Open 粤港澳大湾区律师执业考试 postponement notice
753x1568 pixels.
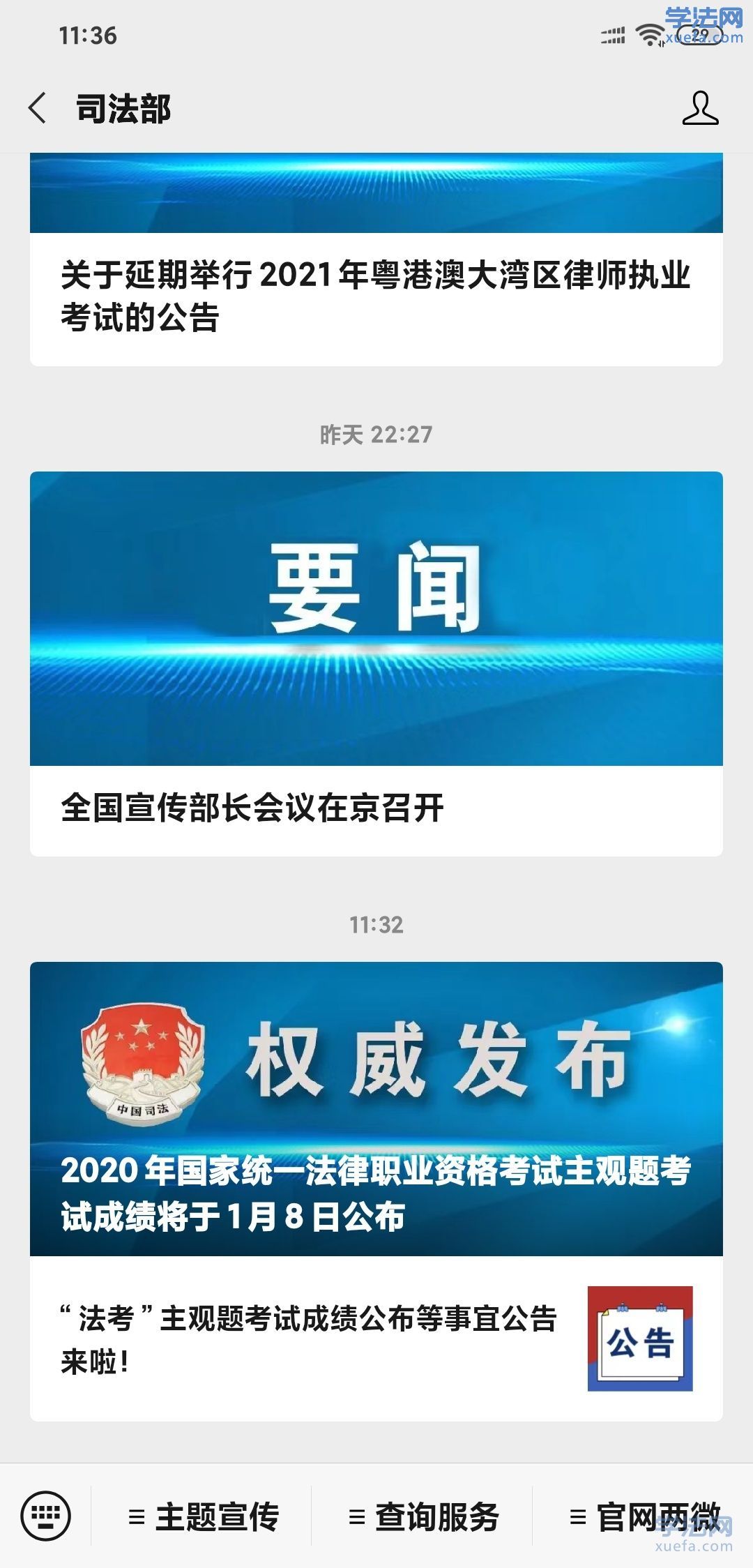point(375,296)
